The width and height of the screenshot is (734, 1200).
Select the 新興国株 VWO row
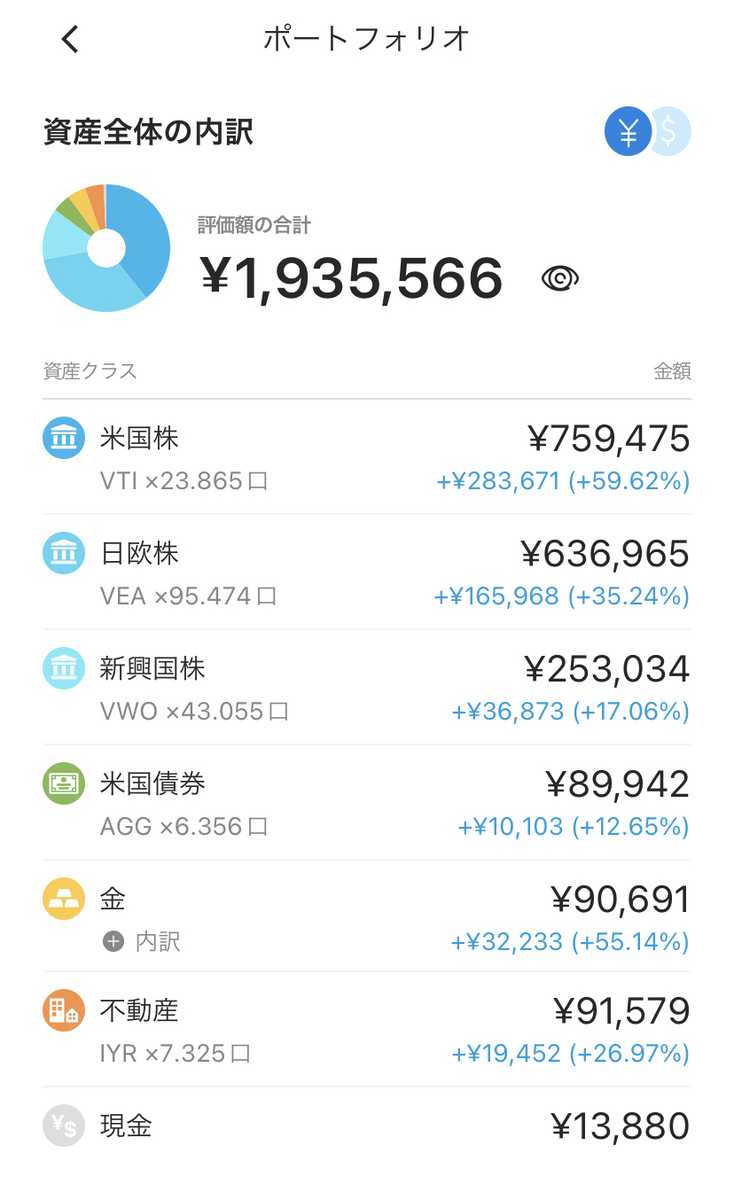[x=367, y=688]
